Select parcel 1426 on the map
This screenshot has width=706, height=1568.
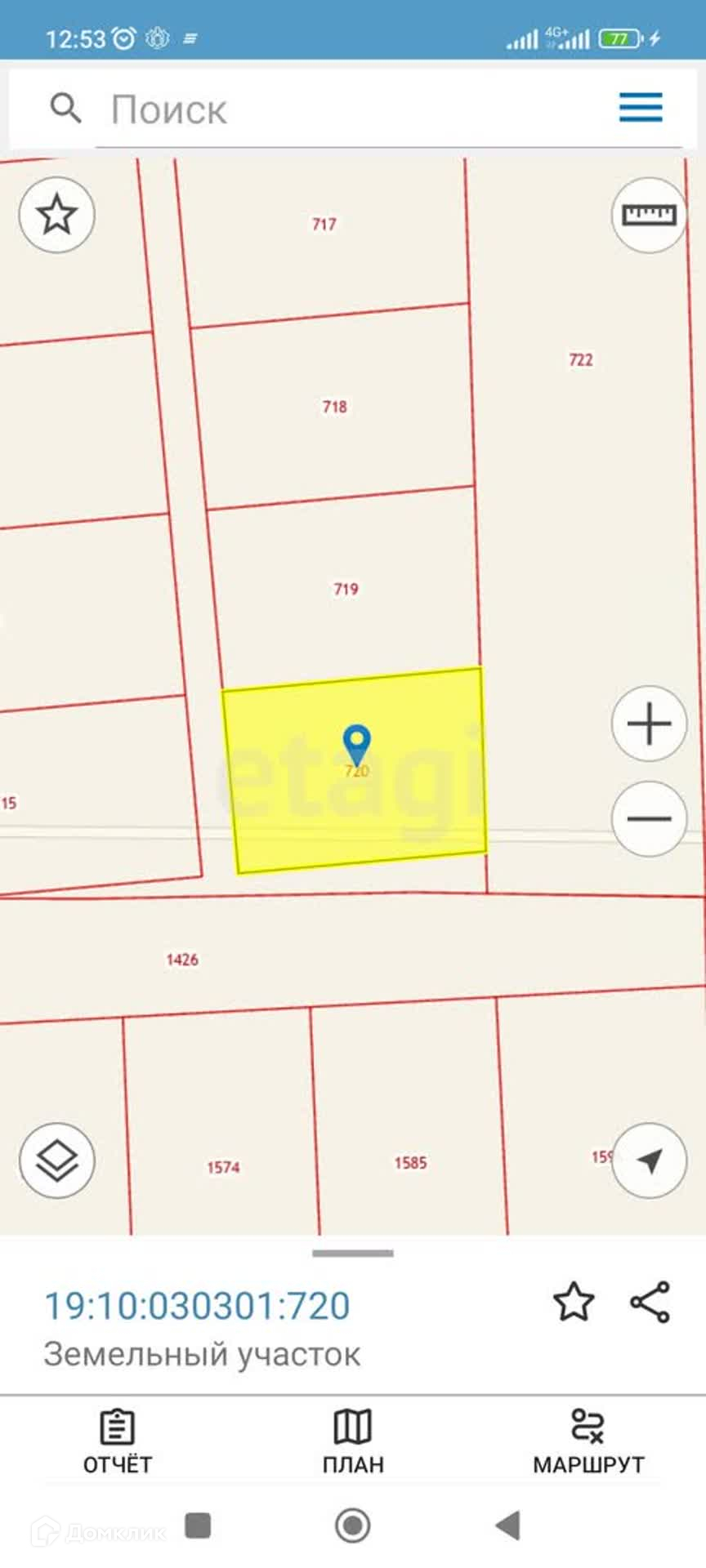tap(182, 959)
